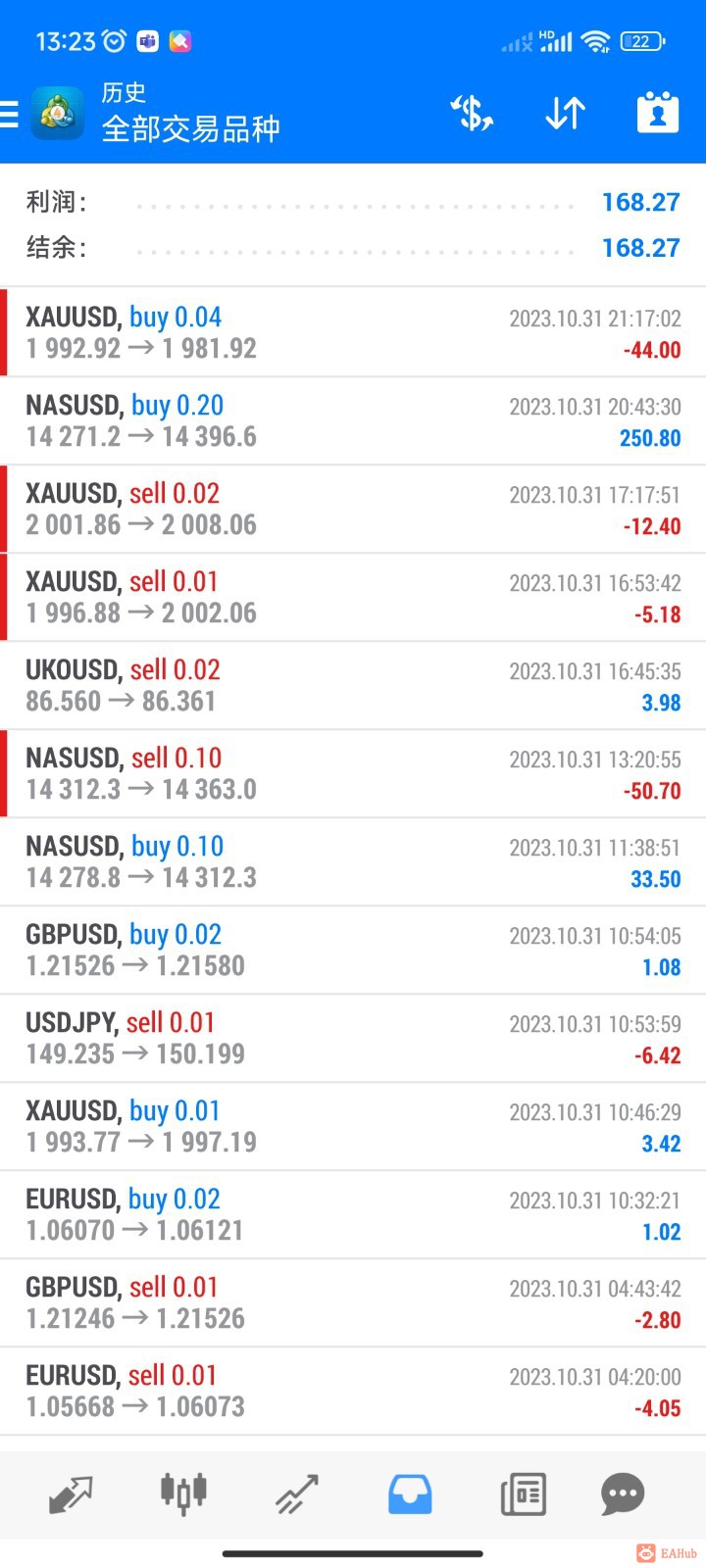
Task: Open XAUUSD buy 0.04 deal details
Action: [x=353, y=332]
